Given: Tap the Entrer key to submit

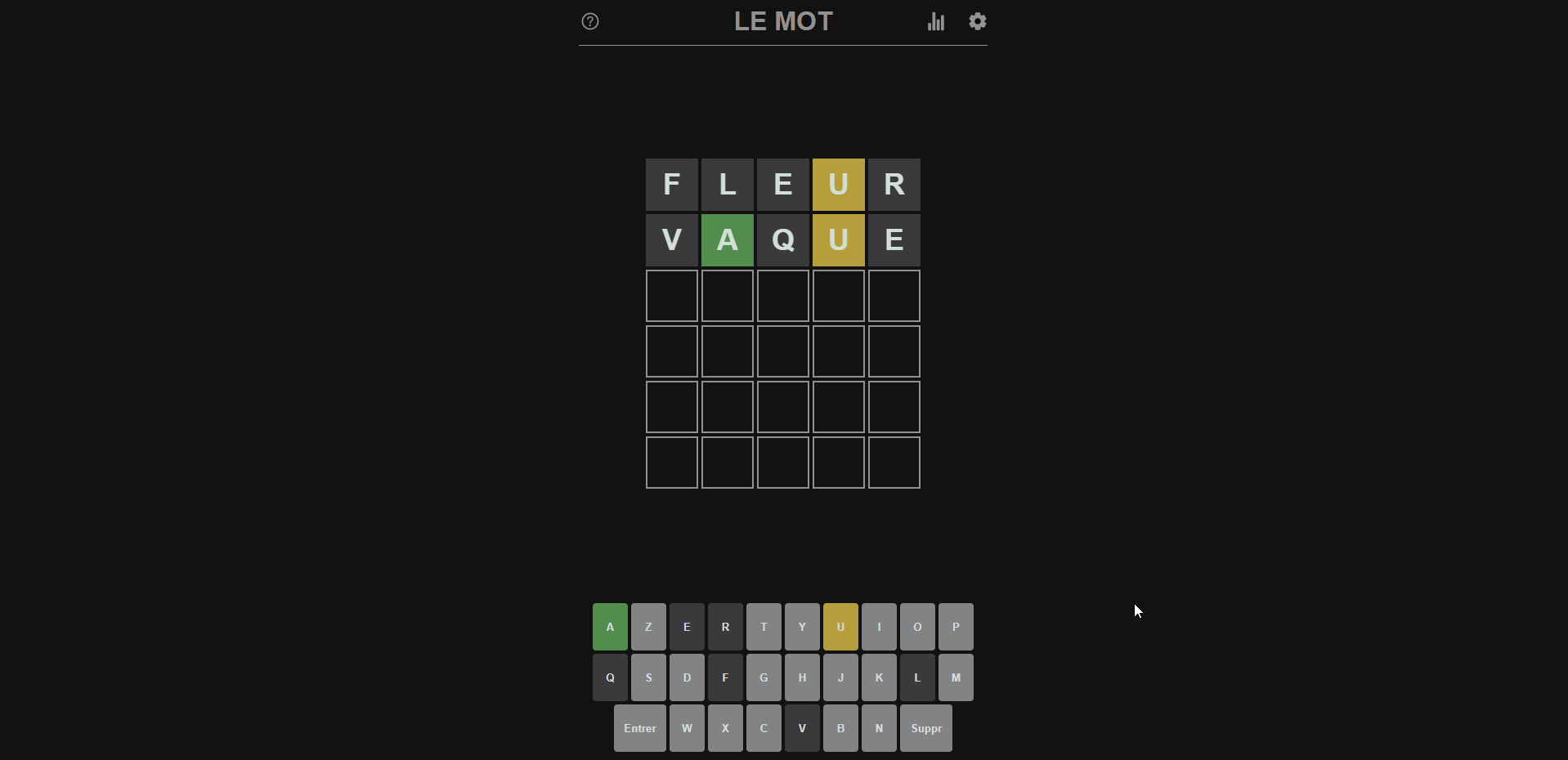Looking at the screenshot, I should coord(639,728).
